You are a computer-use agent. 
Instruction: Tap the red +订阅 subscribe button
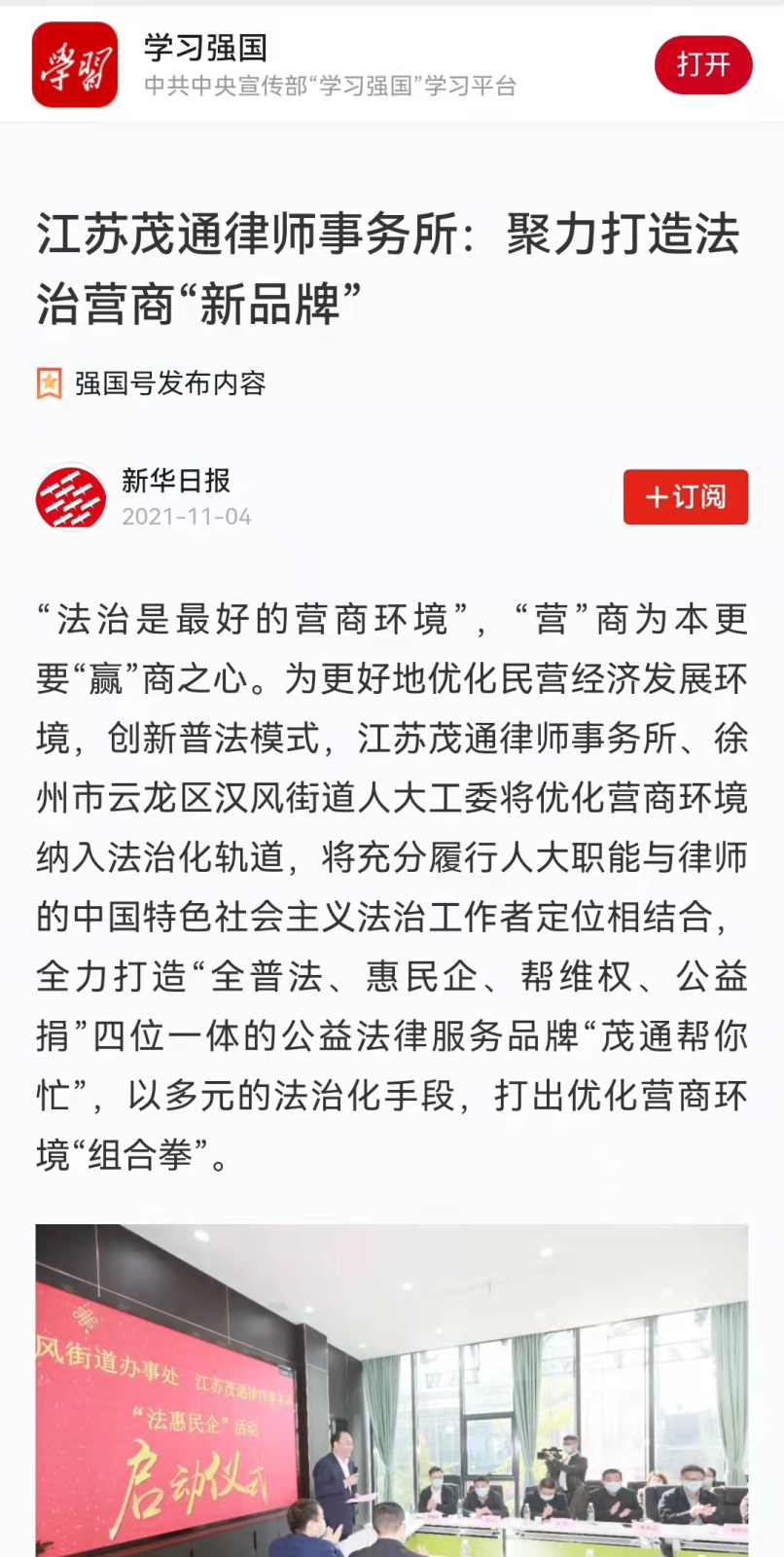(685, 497)
